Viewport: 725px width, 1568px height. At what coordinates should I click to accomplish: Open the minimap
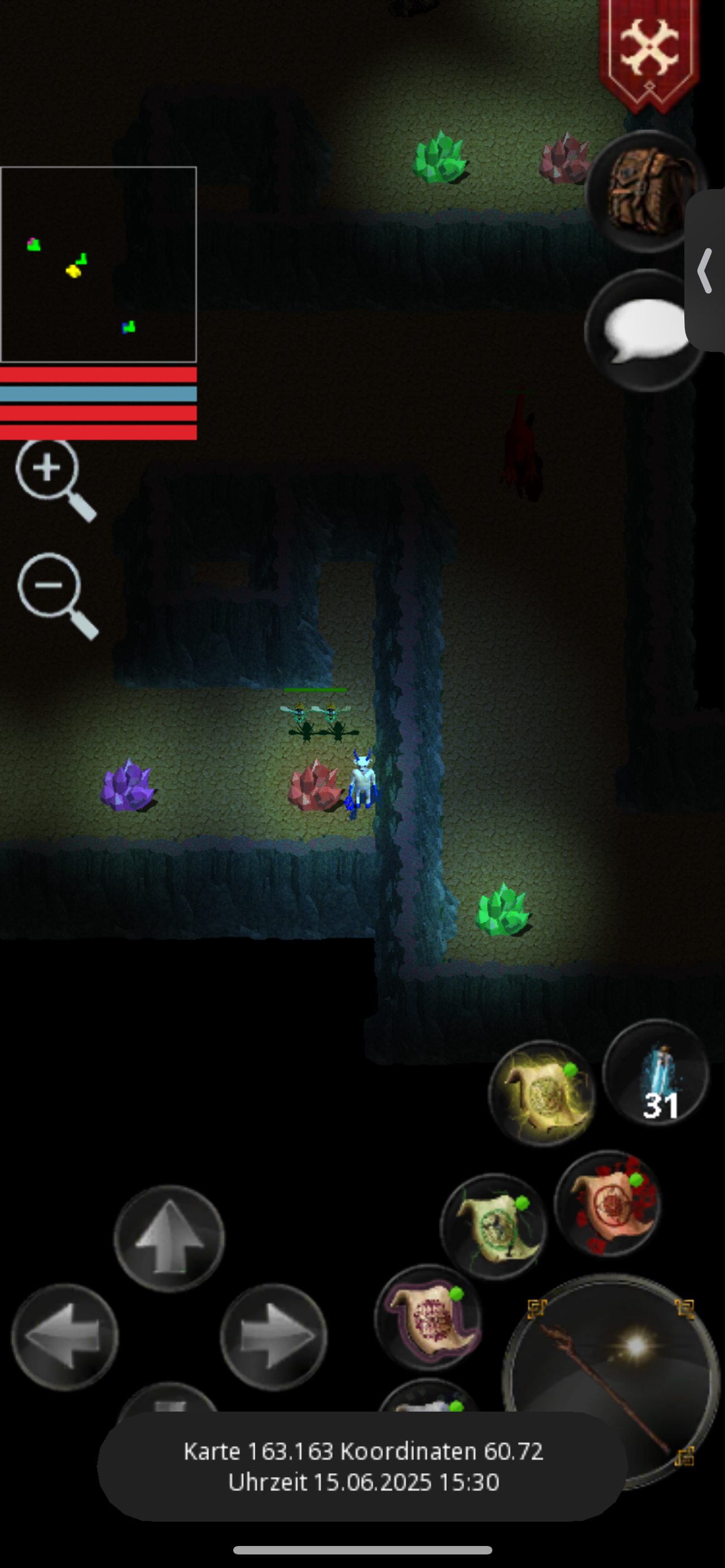99,264
